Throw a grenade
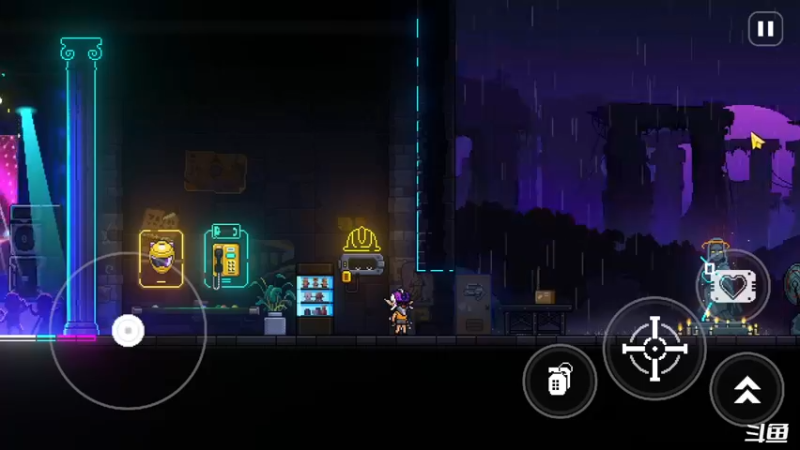Image resolution: width=800 pixels, height=450 pixels. 560,381
